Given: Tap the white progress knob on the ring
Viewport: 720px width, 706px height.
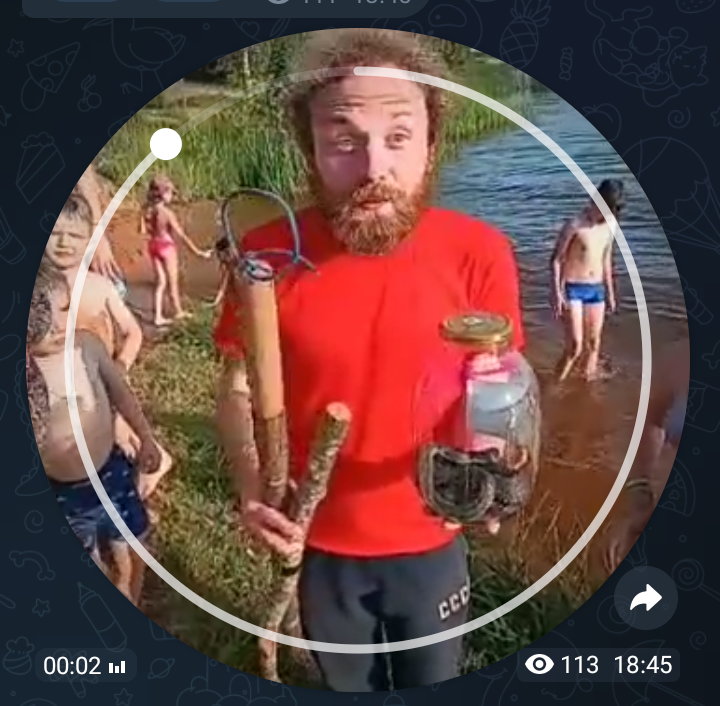Looking at the screenshot, I should [x=166, y=144].
